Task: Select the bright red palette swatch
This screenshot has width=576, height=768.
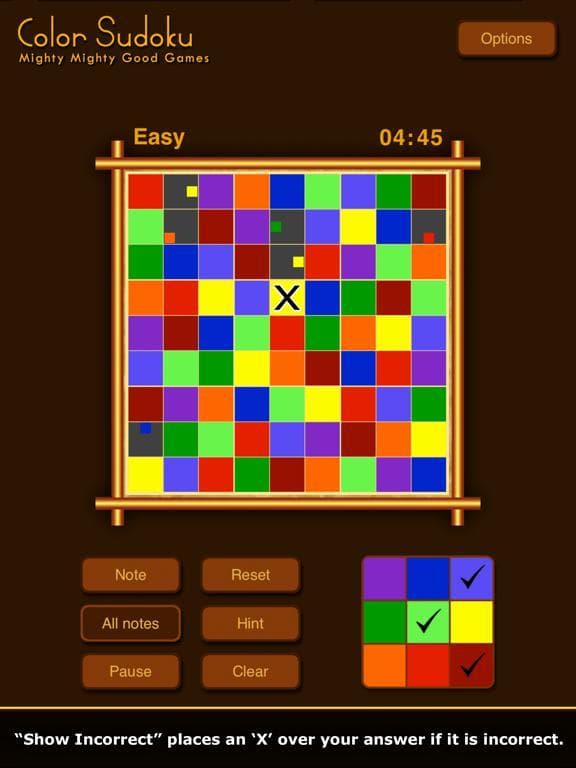Action: 428,666
